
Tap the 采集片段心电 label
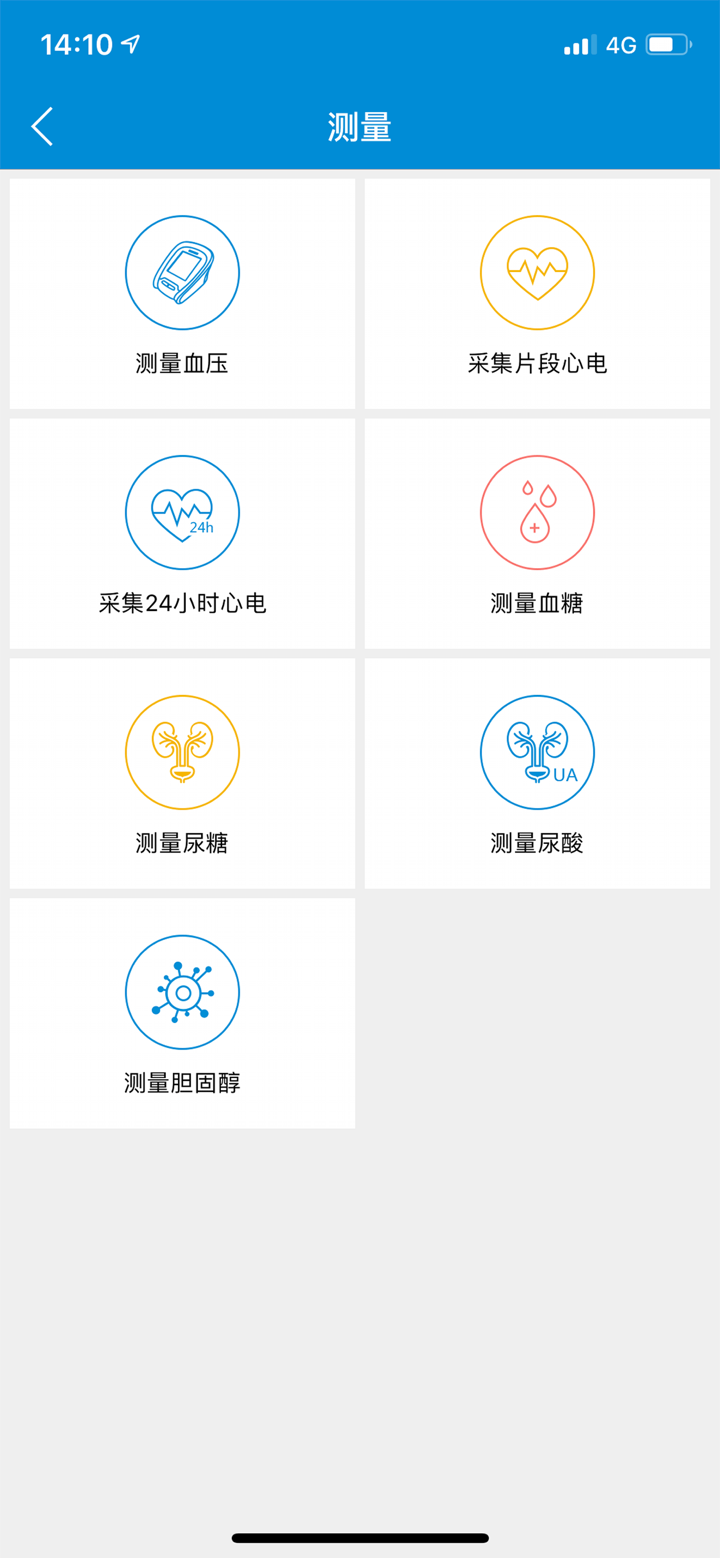click(x=537, y=363)
